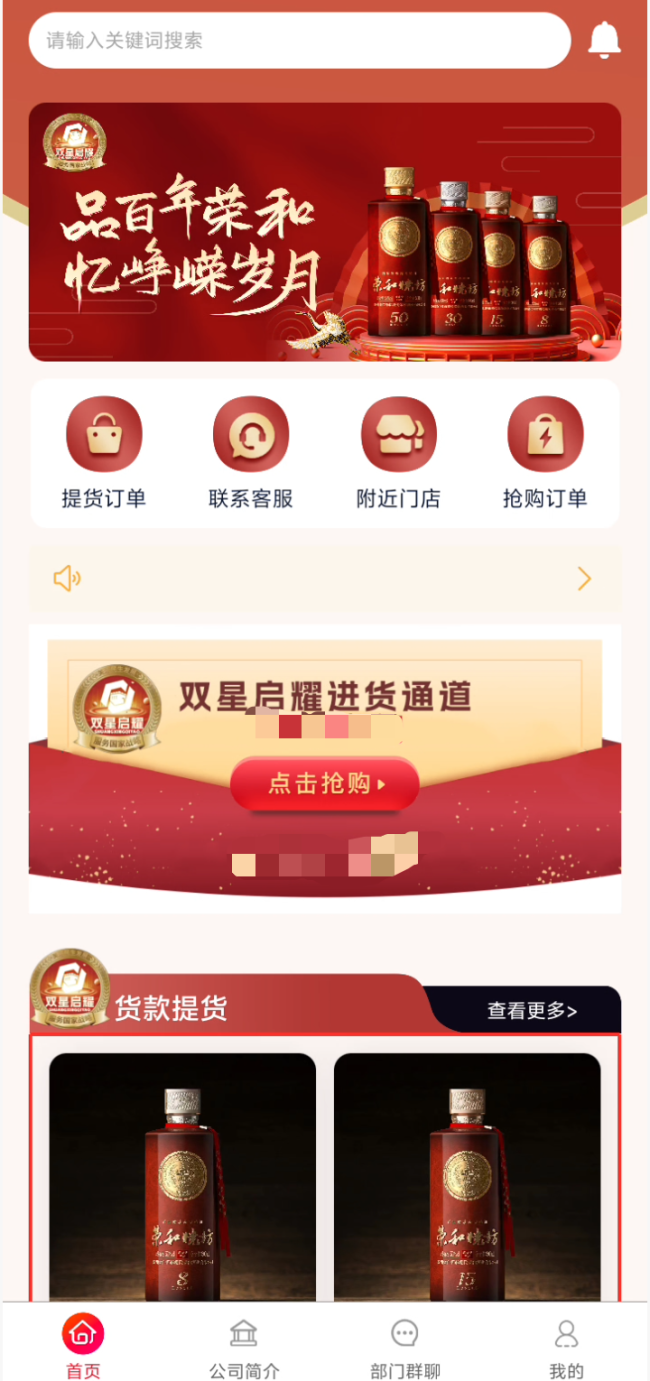650x1381 pixels.
Task: Switch to the 公司简介 tab
Action: 244,1345
